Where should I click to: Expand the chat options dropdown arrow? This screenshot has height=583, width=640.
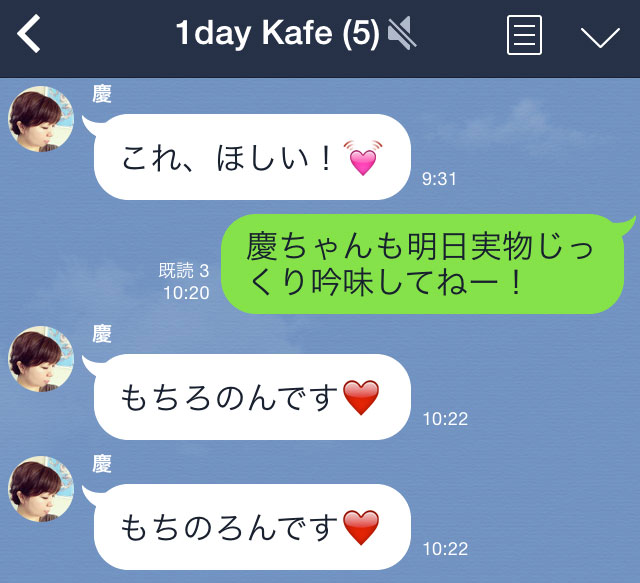tap(600, 37)
